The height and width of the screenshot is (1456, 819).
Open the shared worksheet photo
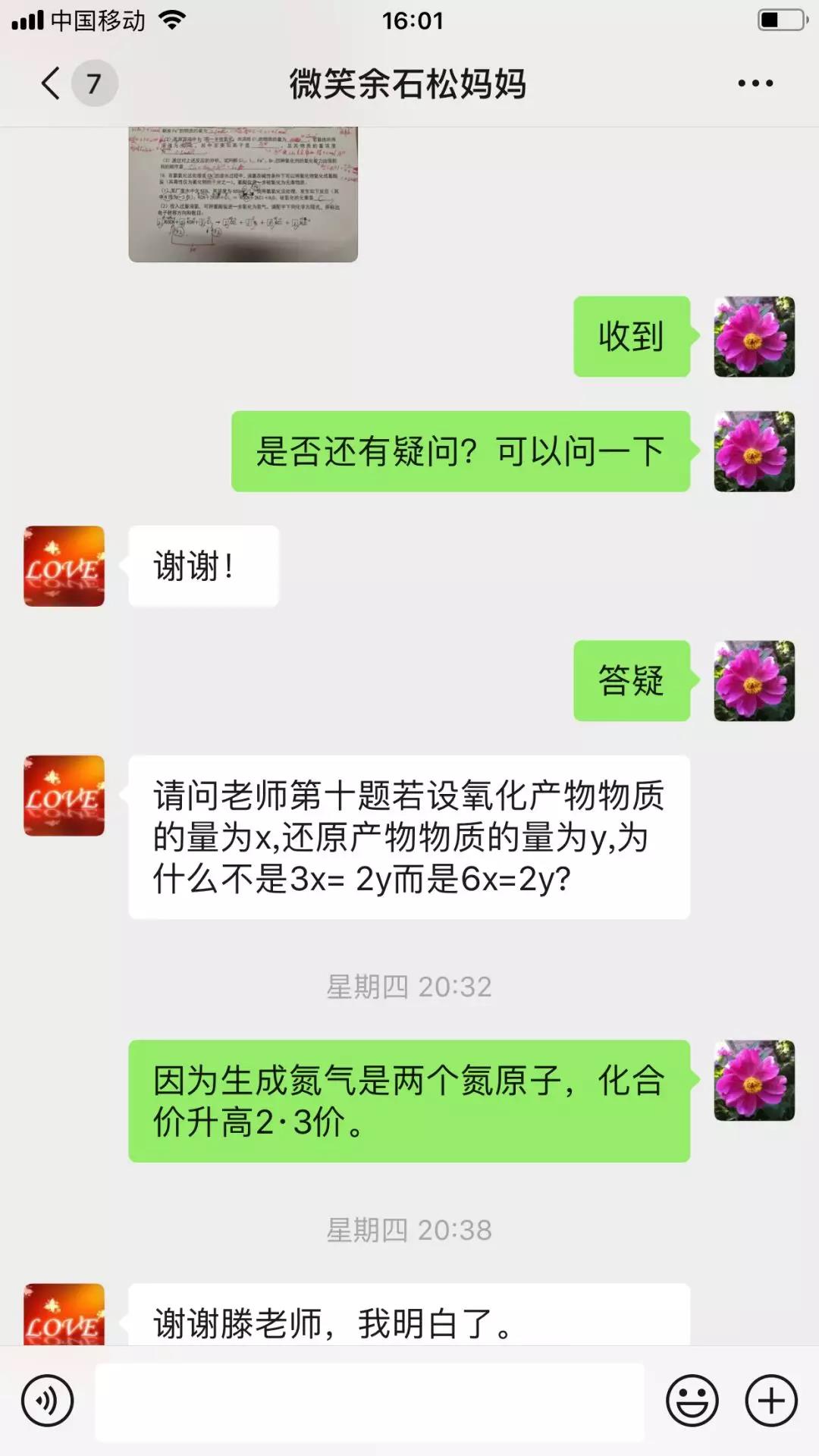click(x=243, y=194)
